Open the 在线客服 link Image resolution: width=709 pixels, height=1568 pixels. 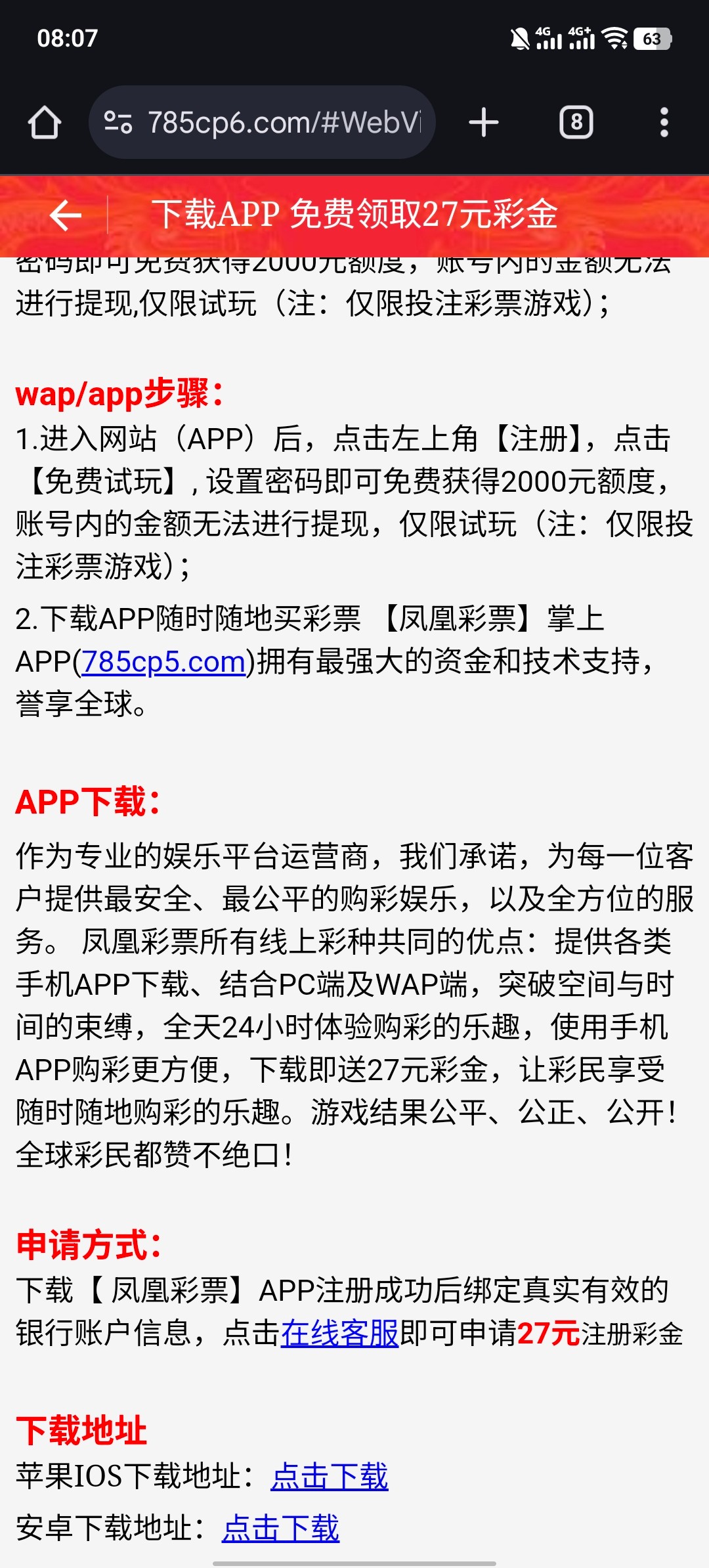coord(339,1334)
